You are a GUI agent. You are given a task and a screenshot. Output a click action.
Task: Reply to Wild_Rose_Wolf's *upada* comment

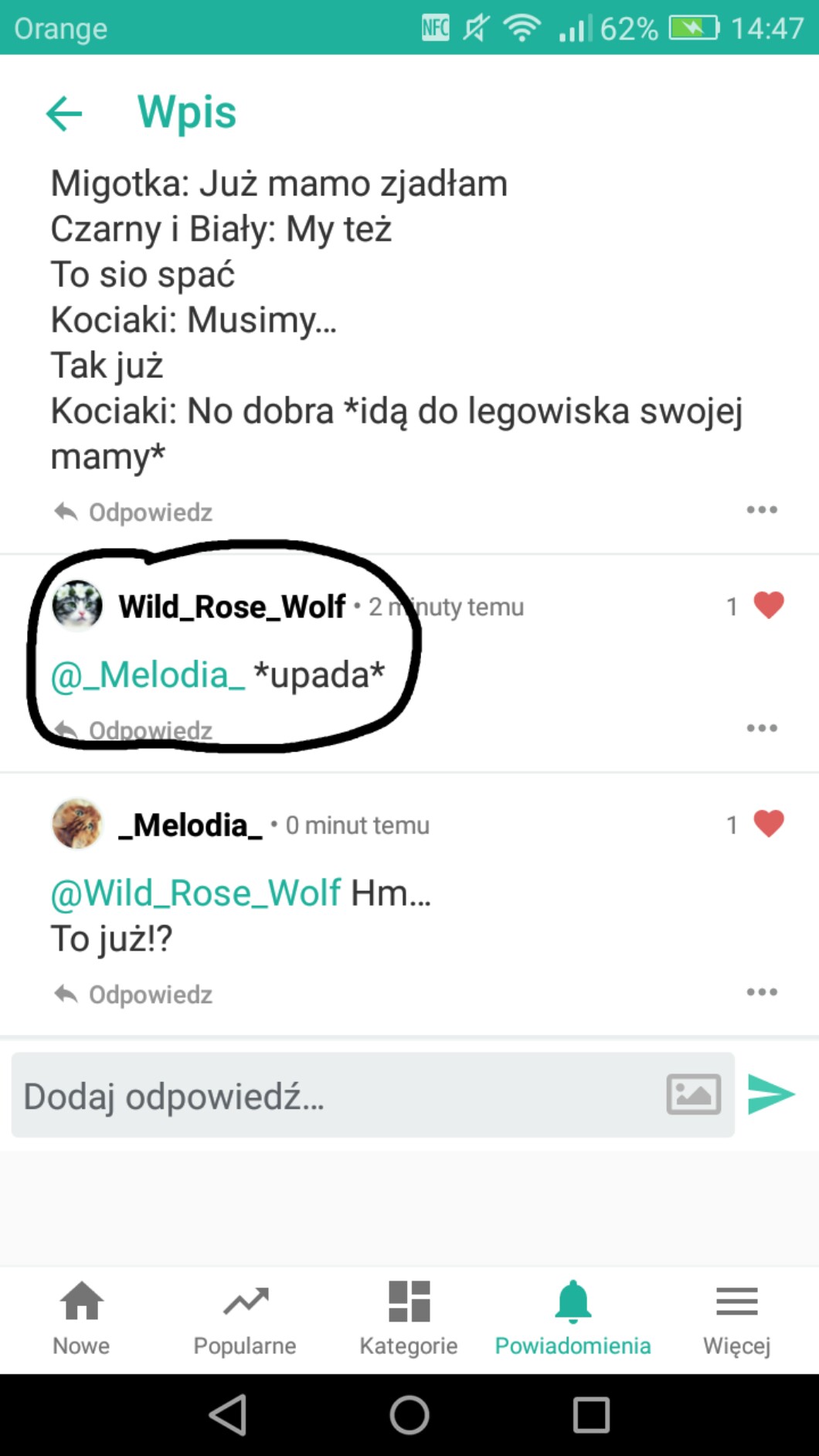coord(134,730)
